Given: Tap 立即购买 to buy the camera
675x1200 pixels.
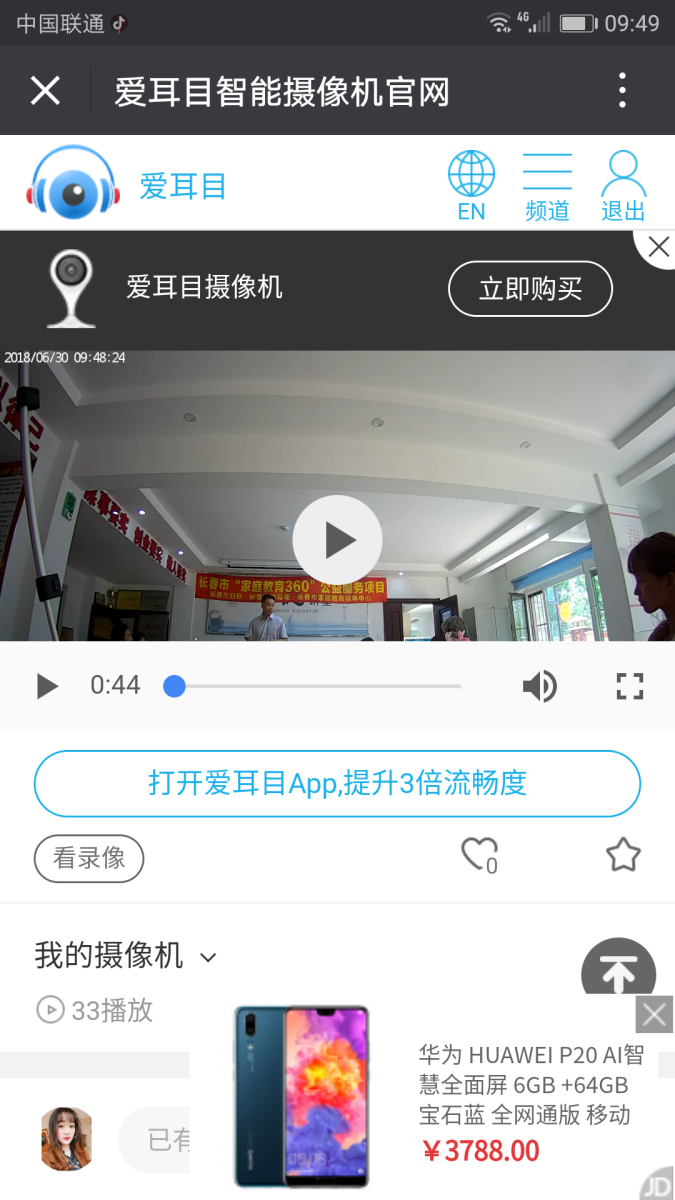Looking at the screenshot, I should [x=530, y=289].
